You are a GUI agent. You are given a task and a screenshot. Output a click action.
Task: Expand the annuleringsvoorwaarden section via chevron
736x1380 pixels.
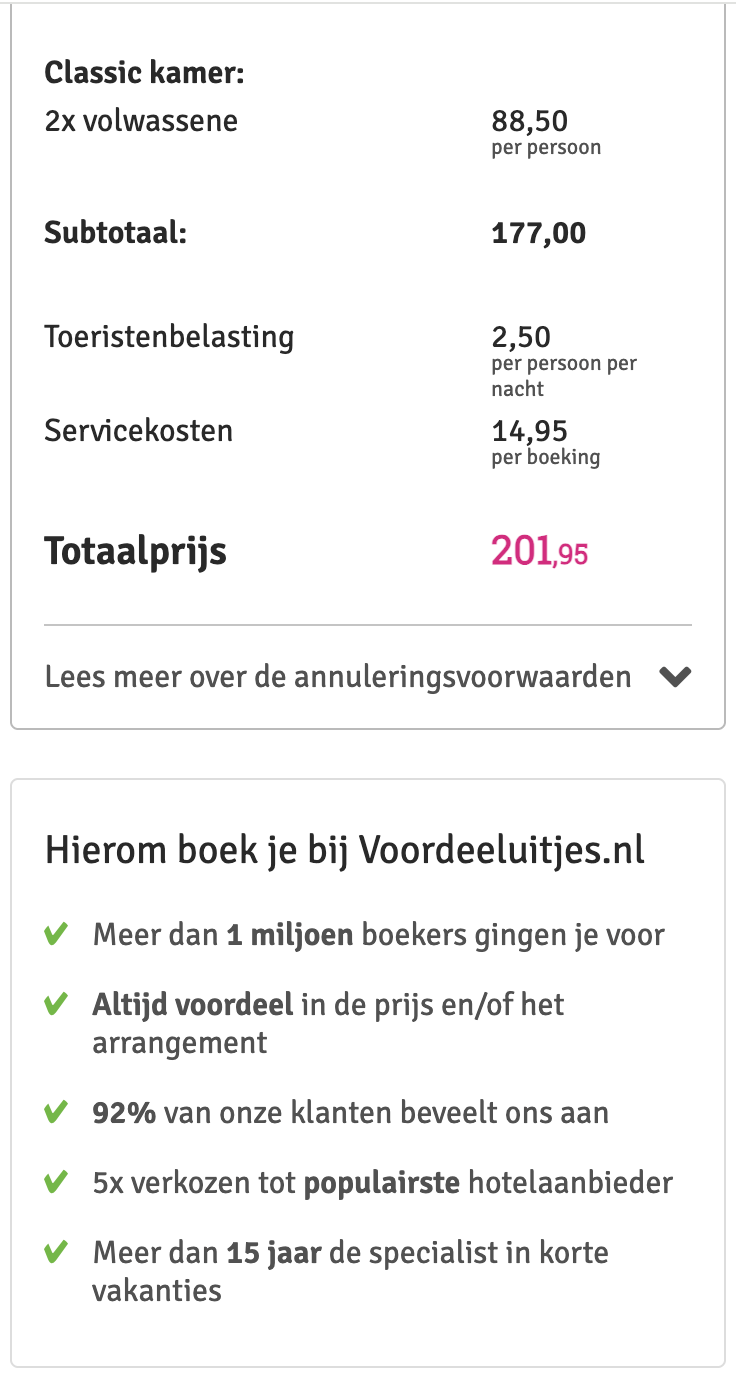tap(675, 676)
